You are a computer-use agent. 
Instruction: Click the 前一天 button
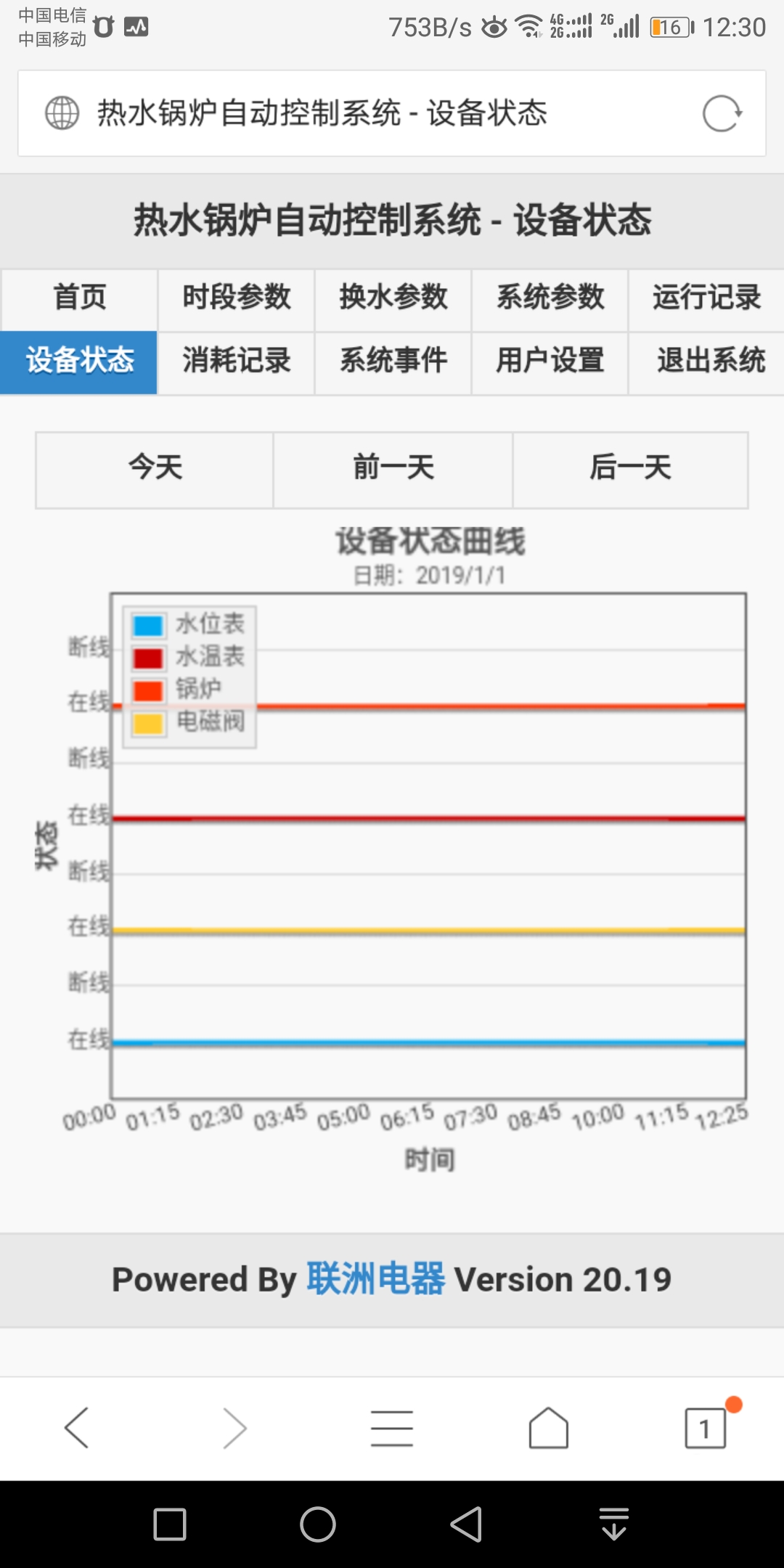(392, 470)
